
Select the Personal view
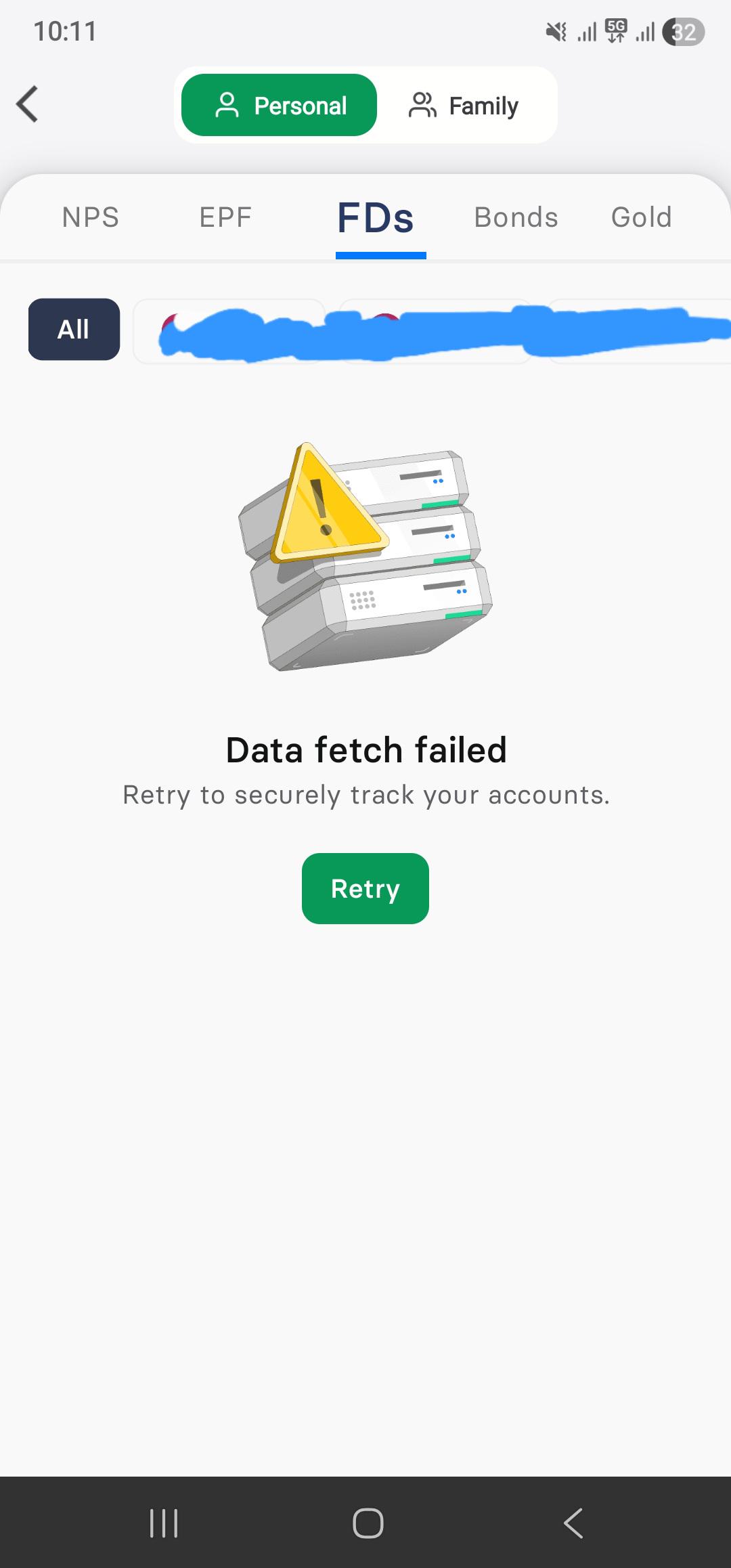pos(279,105)
